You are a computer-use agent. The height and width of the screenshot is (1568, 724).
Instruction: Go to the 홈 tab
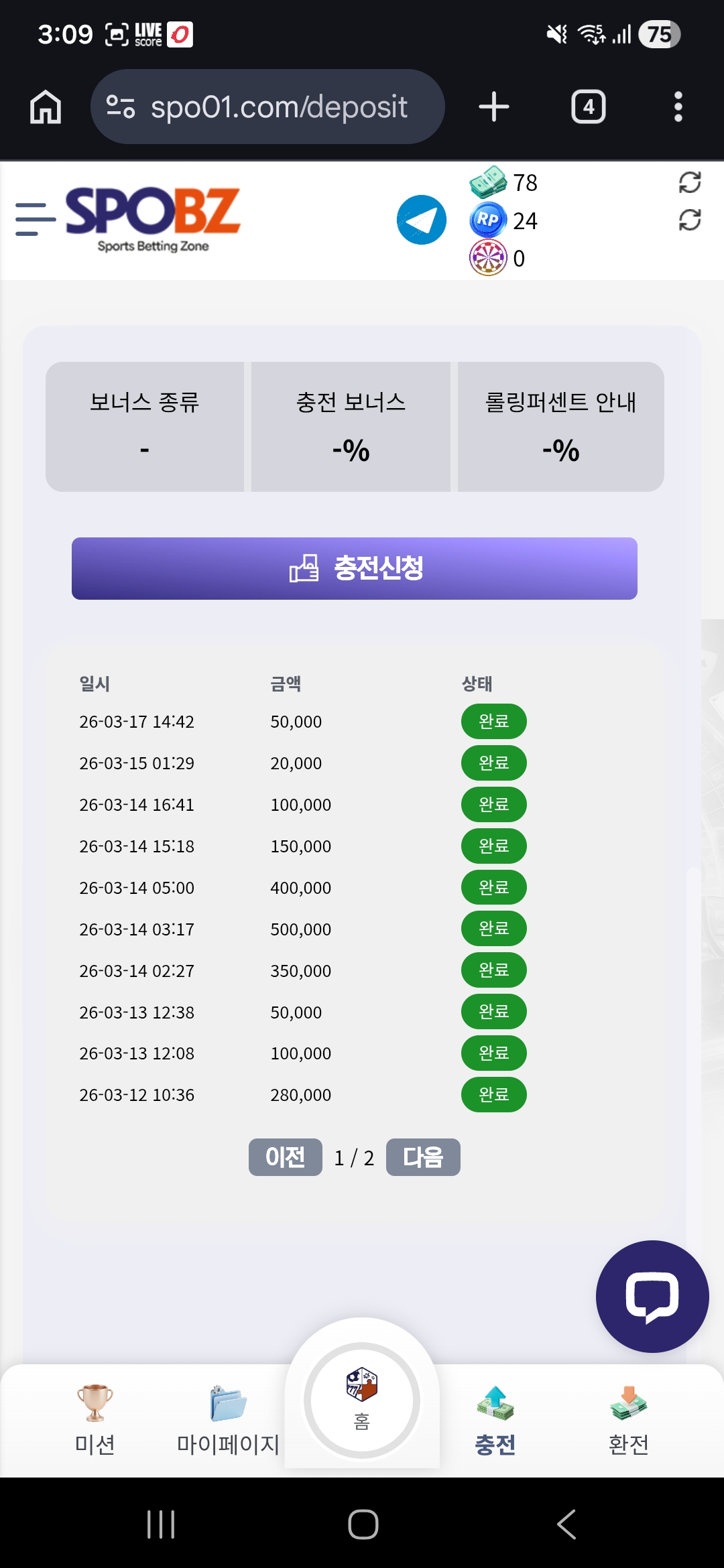pyautogui.click(x=362, y=1400)
